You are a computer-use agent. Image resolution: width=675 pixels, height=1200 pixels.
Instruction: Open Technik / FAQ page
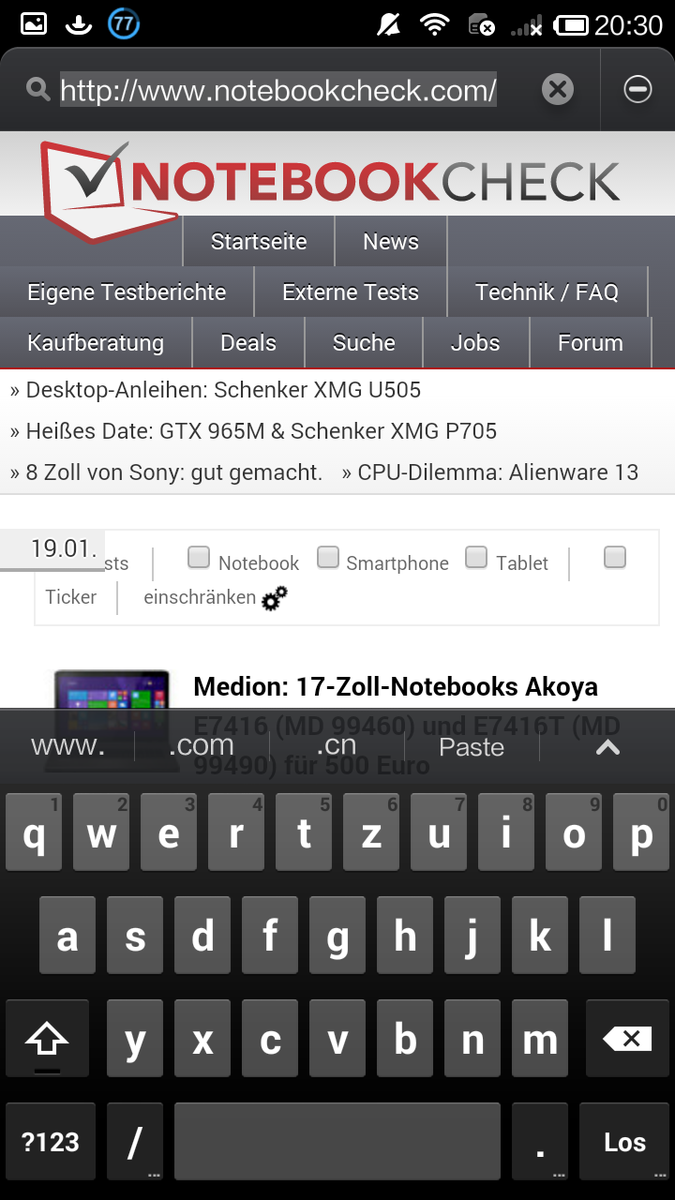tap(547, 292)
